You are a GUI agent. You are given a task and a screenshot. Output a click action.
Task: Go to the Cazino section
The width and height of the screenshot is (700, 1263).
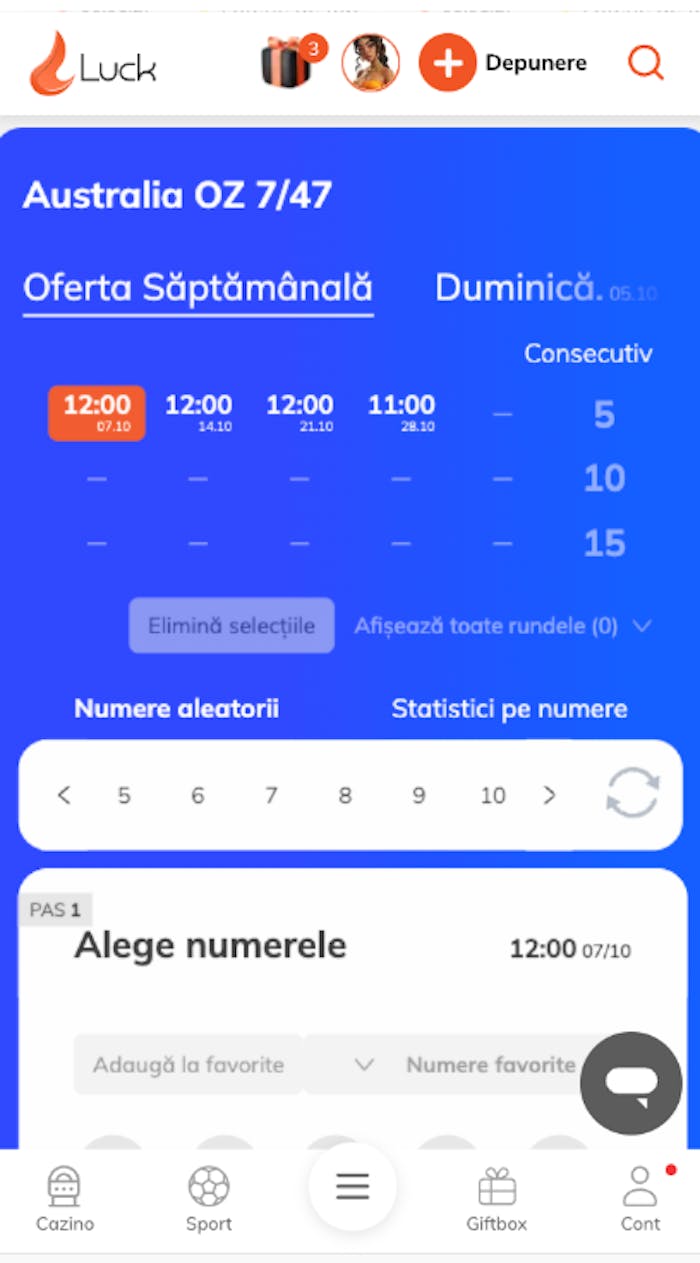point(65,1198)
